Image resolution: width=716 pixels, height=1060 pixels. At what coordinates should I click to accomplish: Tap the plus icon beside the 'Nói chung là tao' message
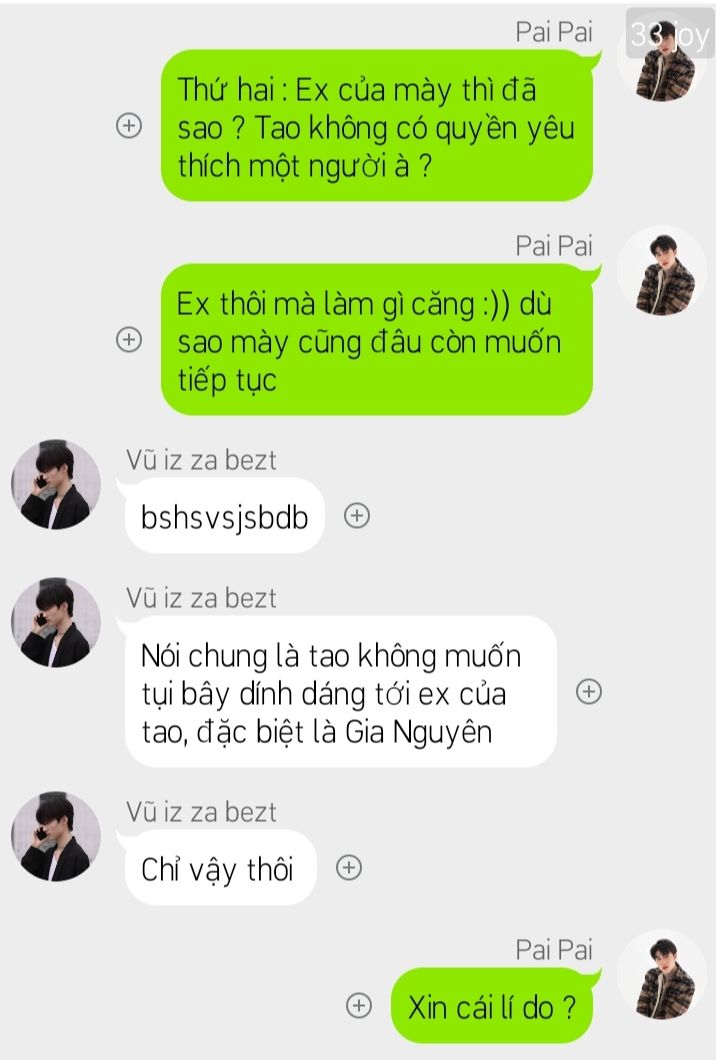[589, 691]
